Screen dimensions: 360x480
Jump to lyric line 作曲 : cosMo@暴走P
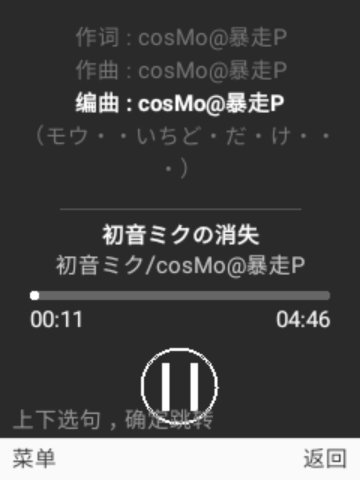[x=181, y=70]
